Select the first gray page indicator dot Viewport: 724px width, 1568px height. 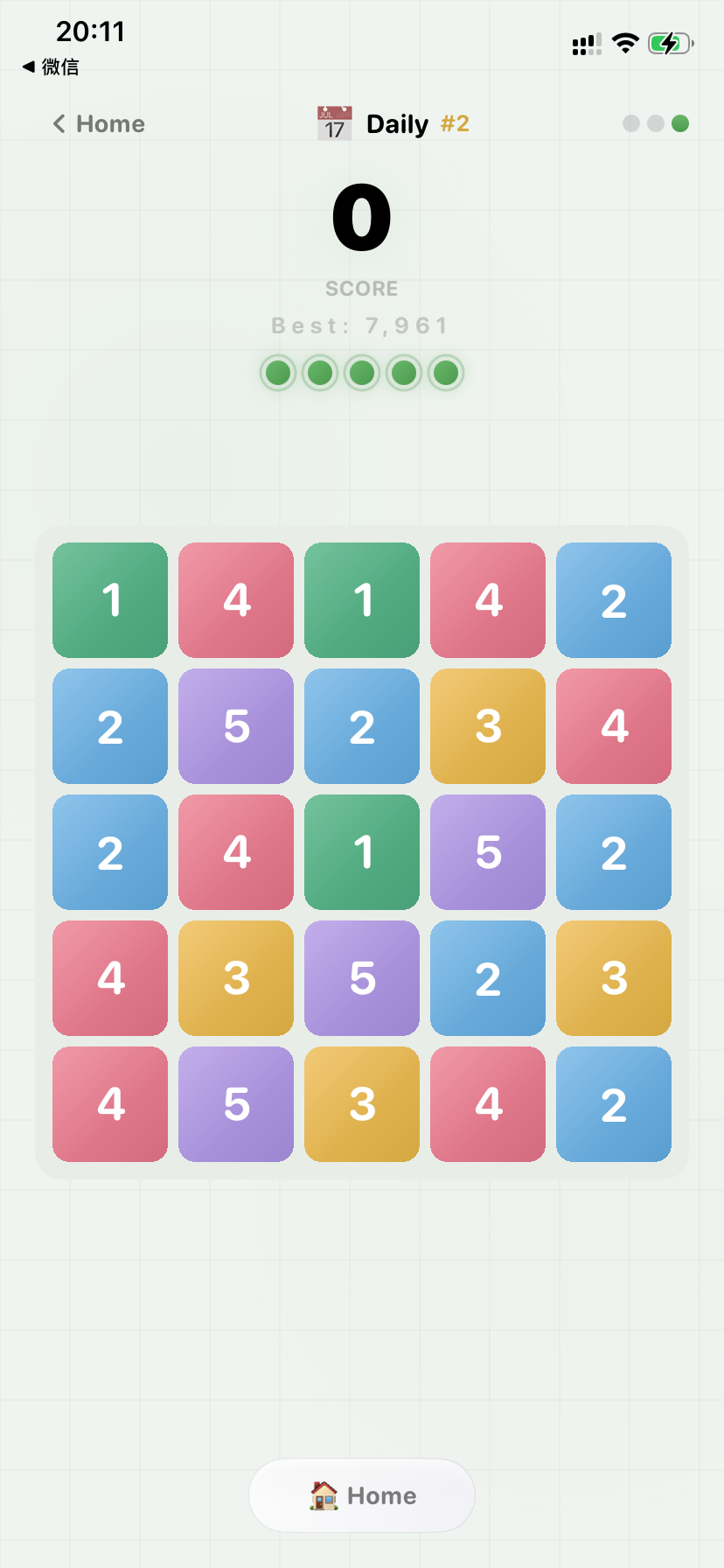[631, 123]
